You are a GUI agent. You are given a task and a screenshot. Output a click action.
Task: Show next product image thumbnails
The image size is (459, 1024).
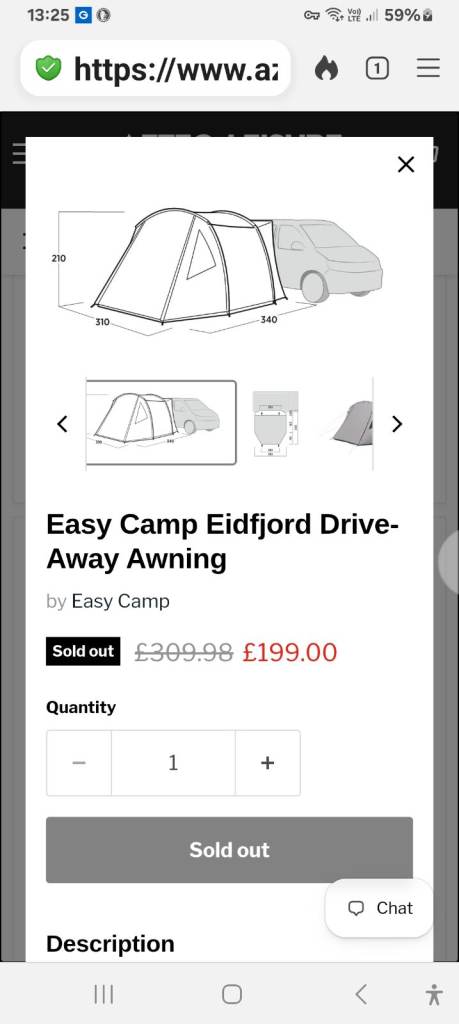pyautogui.click(x=396, y=424)
